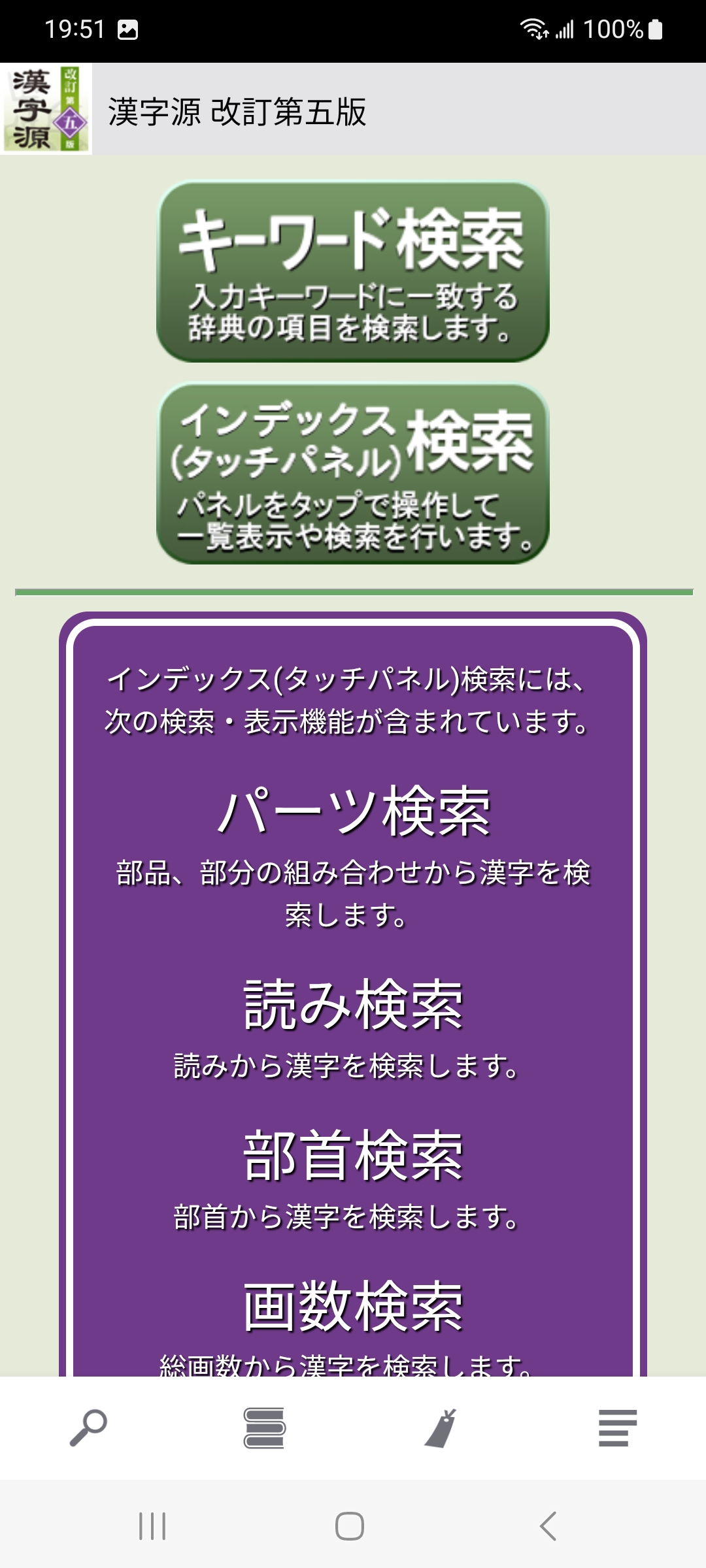Open the bookmark tag icon
Image resolution: width=706 pixels, height=1568 pixels.
point(441,1428)
